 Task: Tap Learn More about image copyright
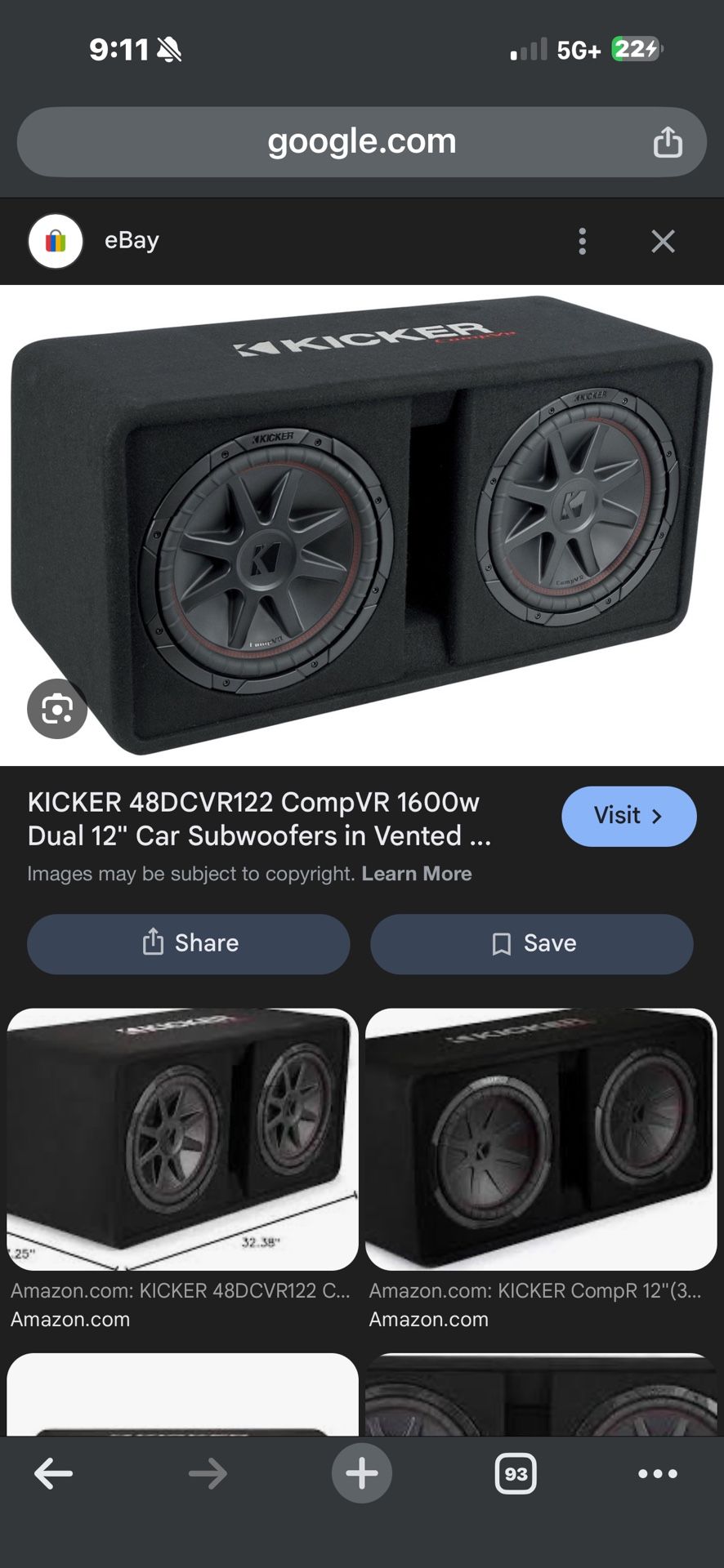(418, 873)
